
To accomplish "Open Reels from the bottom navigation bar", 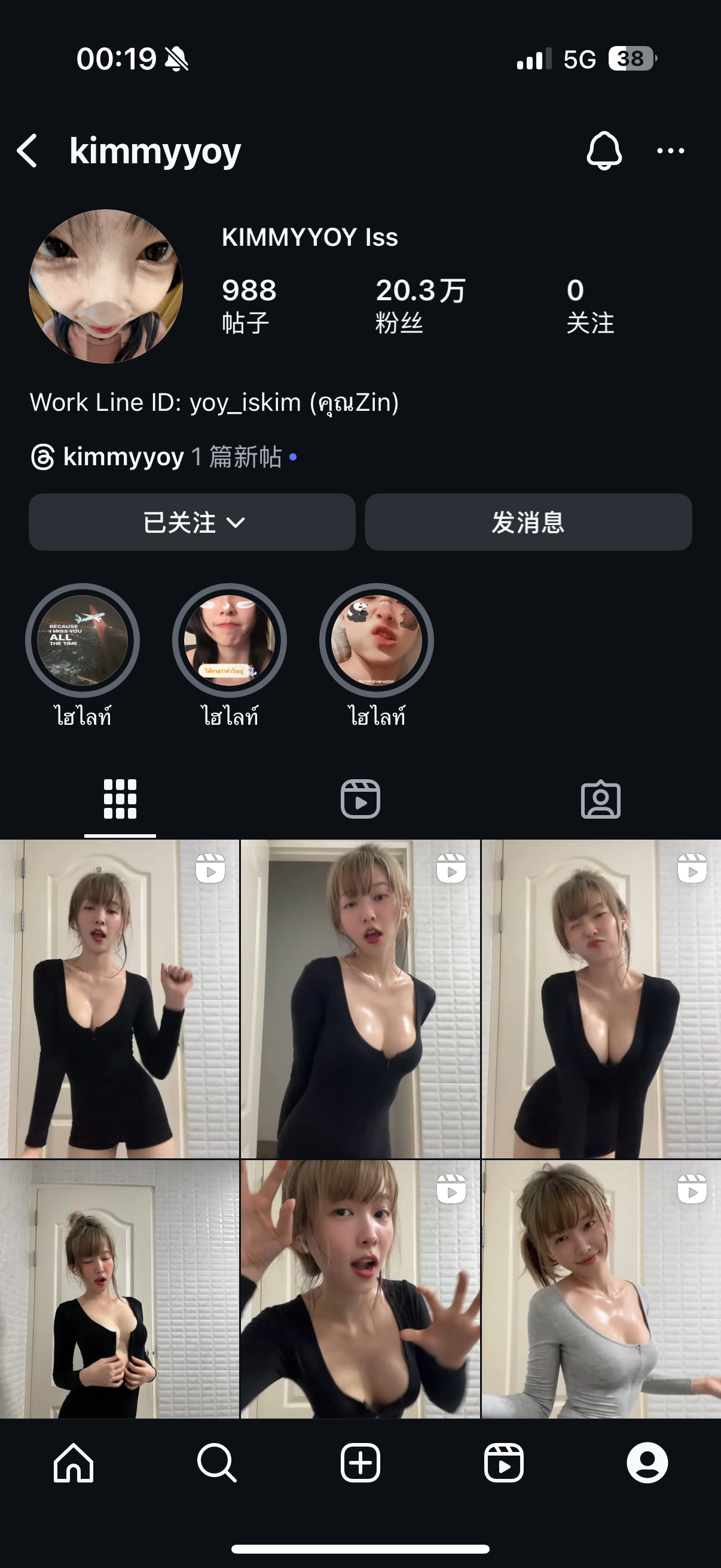I will tap(504, 1462).
